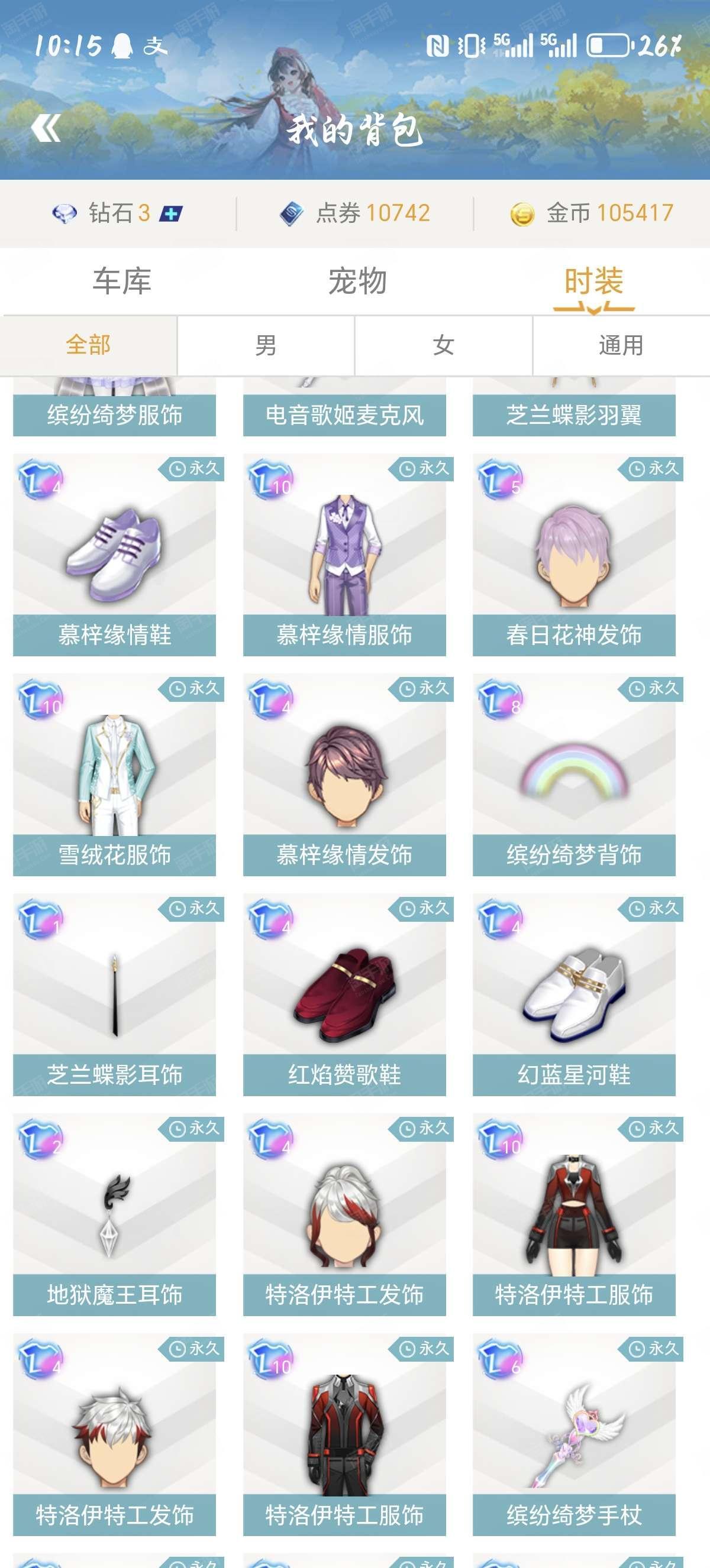View the 雪绒花服饰 outfit
Viewport: 710px width, 1568px height.
coord(114,775)
